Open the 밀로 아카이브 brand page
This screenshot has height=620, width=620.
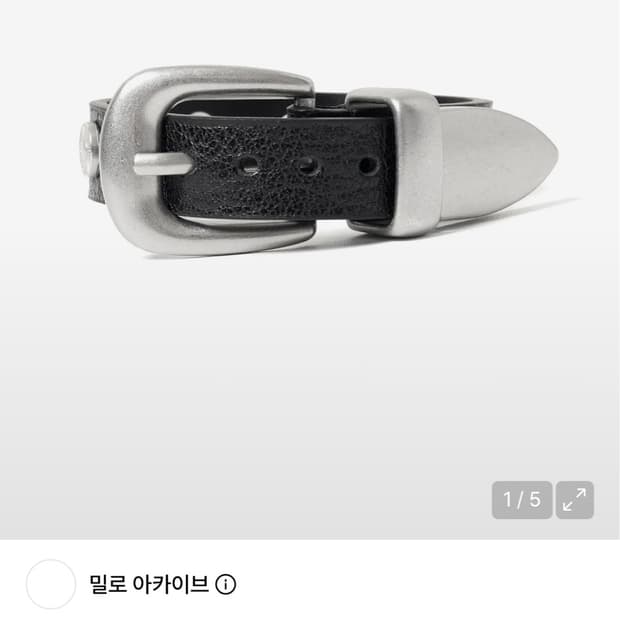click(x=149, y=584)
